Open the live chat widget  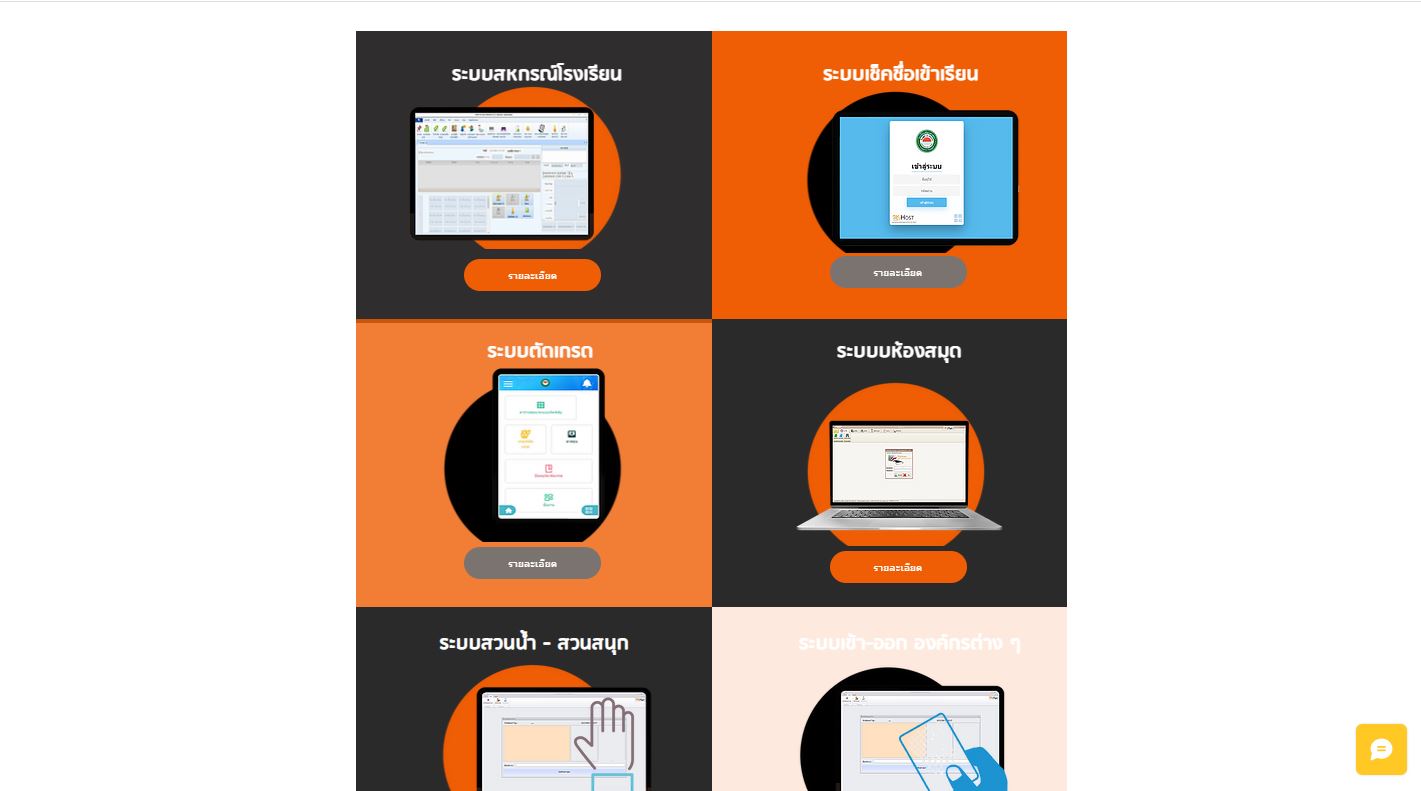[x=1381, y=750]
